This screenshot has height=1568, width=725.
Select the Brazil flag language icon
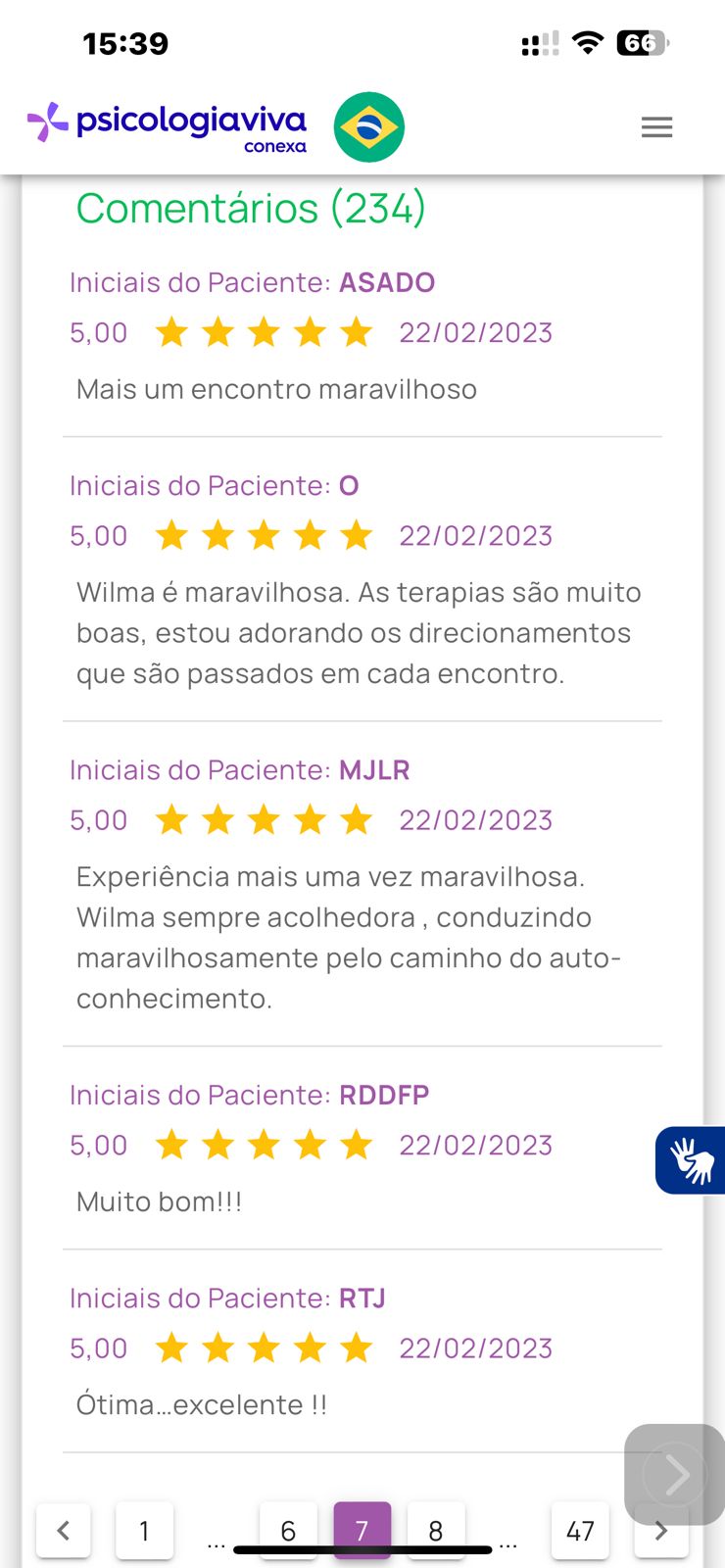[368, 125]
